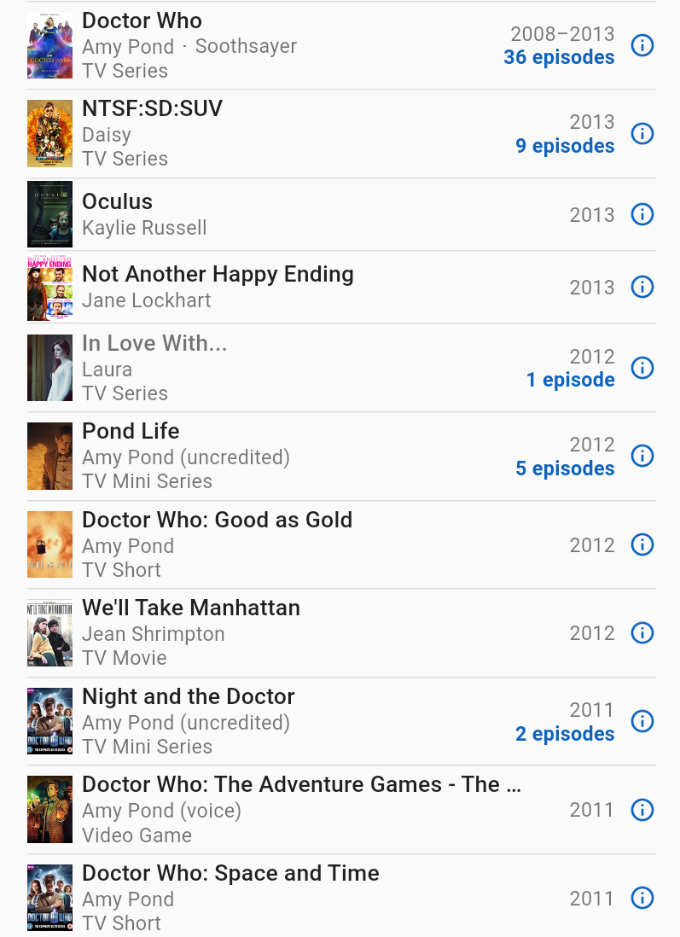This screenshot has width=680, height=937.
Task: View the 5 episodes of Pond Life
Action: (x=565, y=469)
